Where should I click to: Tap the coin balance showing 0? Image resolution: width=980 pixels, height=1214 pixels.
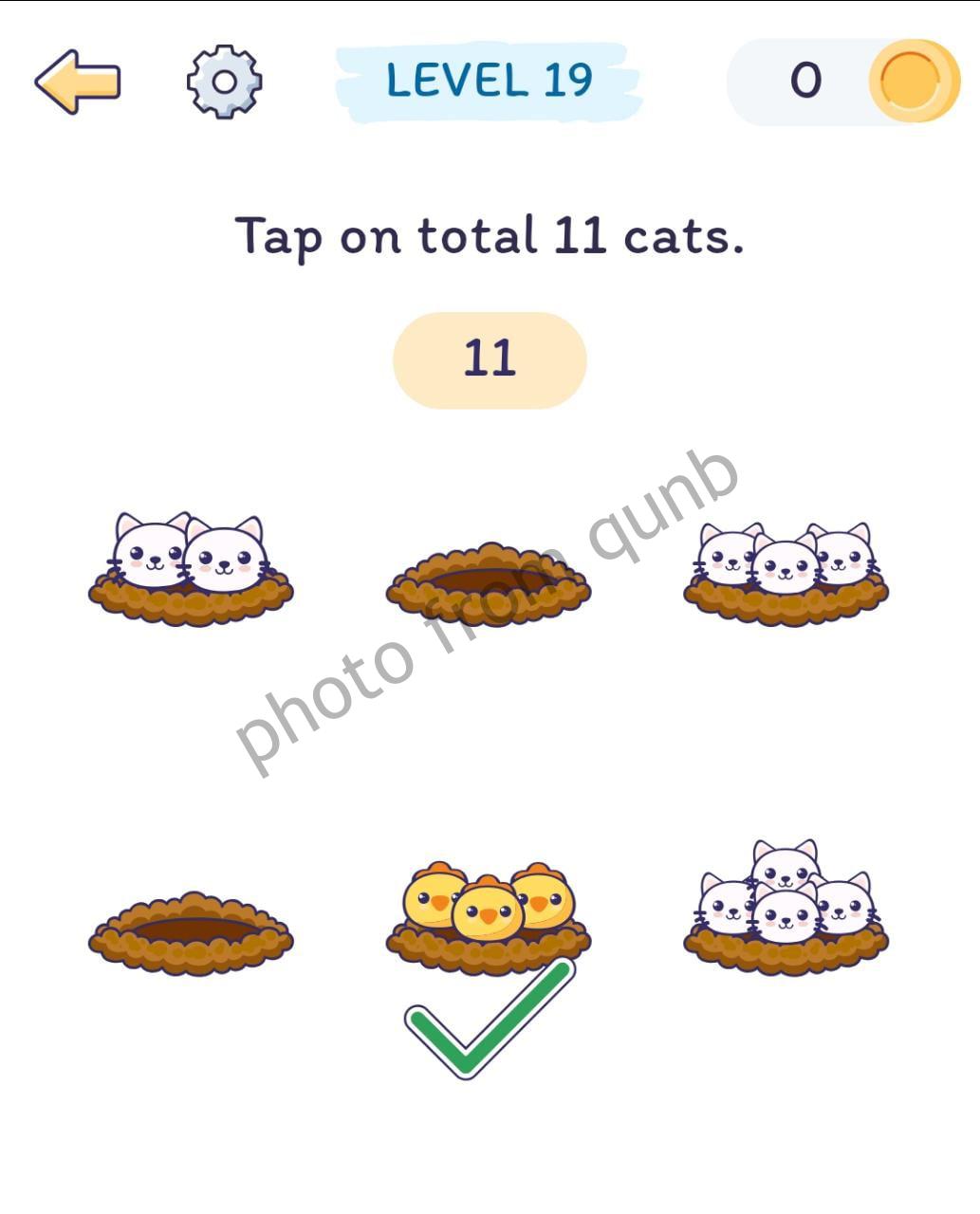pyautogui.click(x=804, y=83)
